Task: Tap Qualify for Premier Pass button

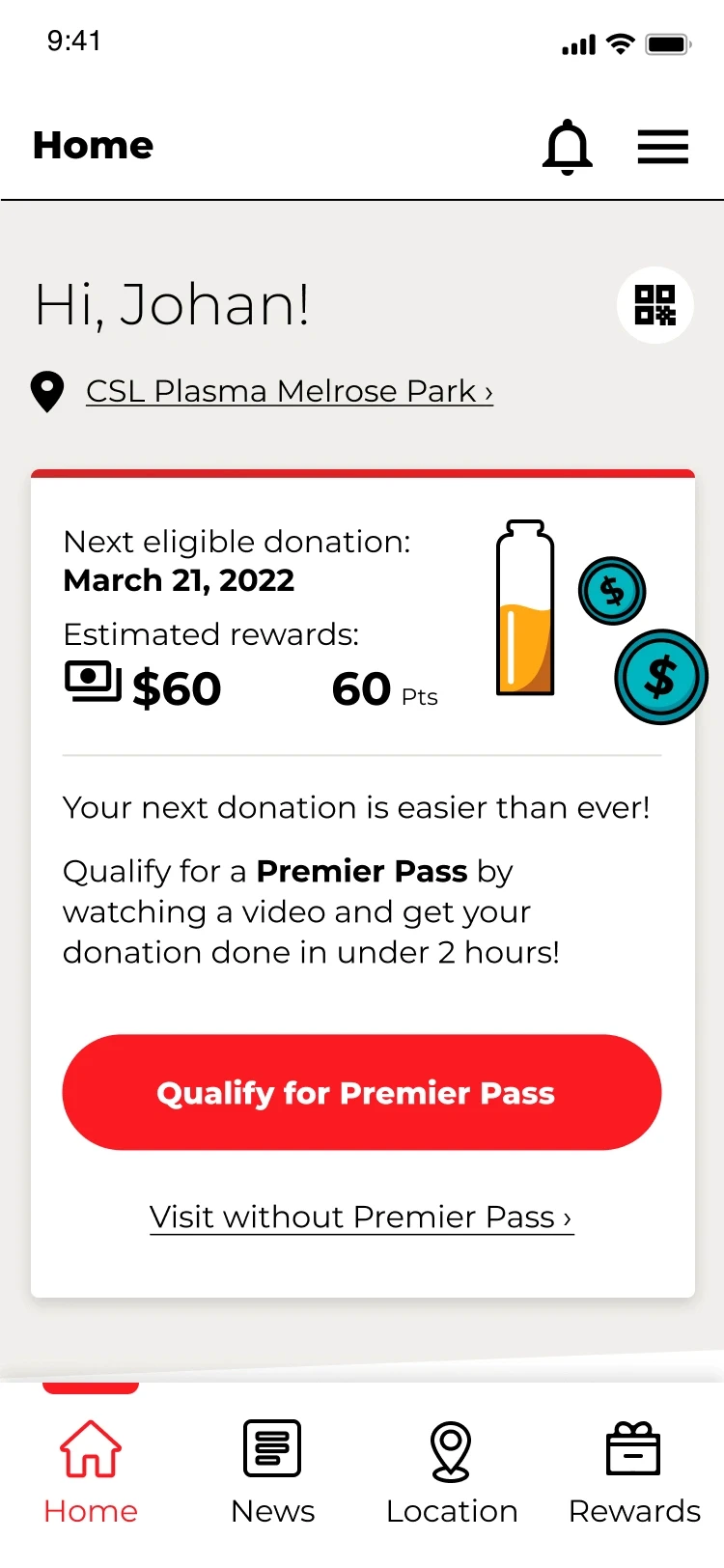Action: pos(362,1092)
